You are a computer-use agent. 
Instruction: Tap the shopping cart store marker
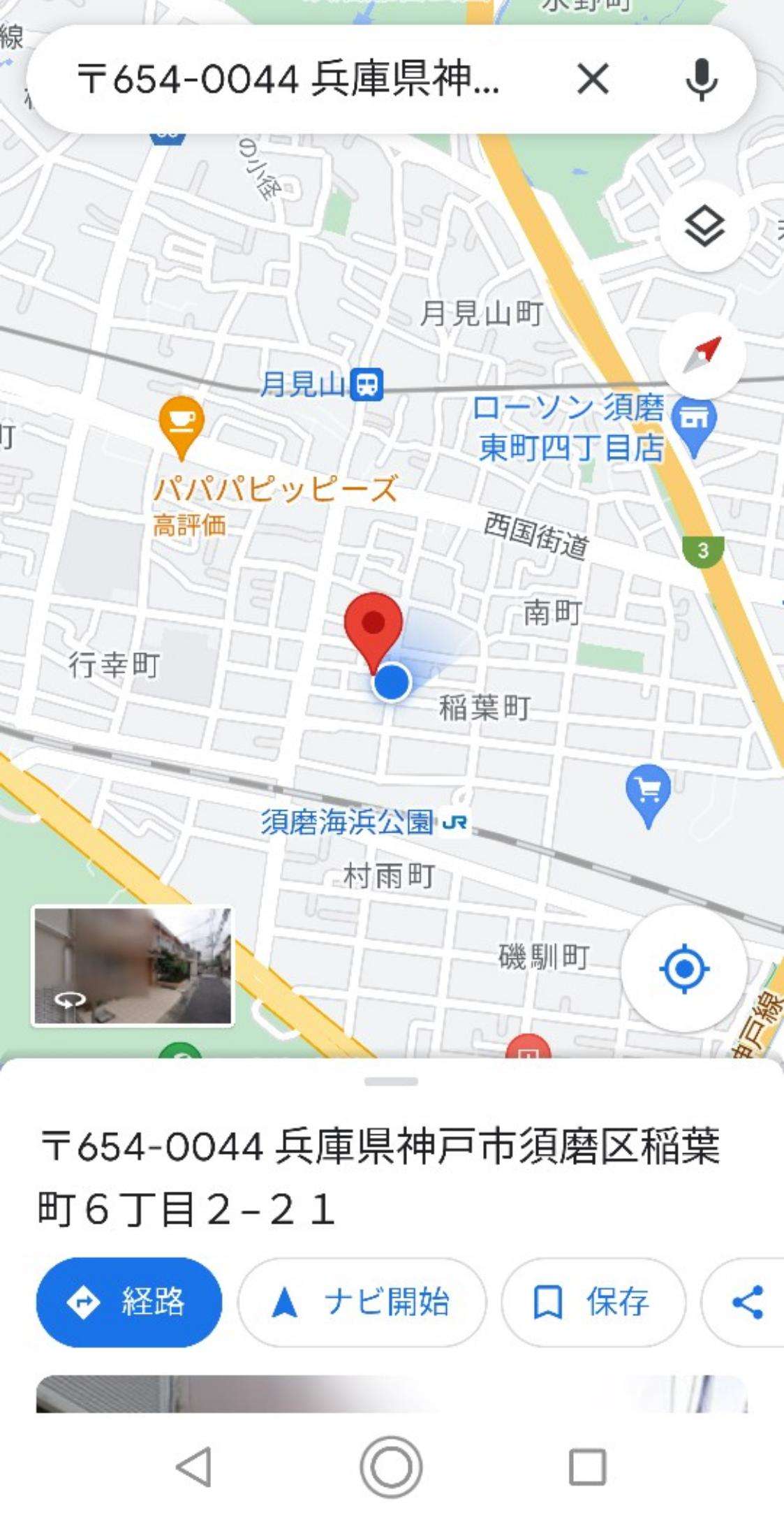(x=649, y=793)
